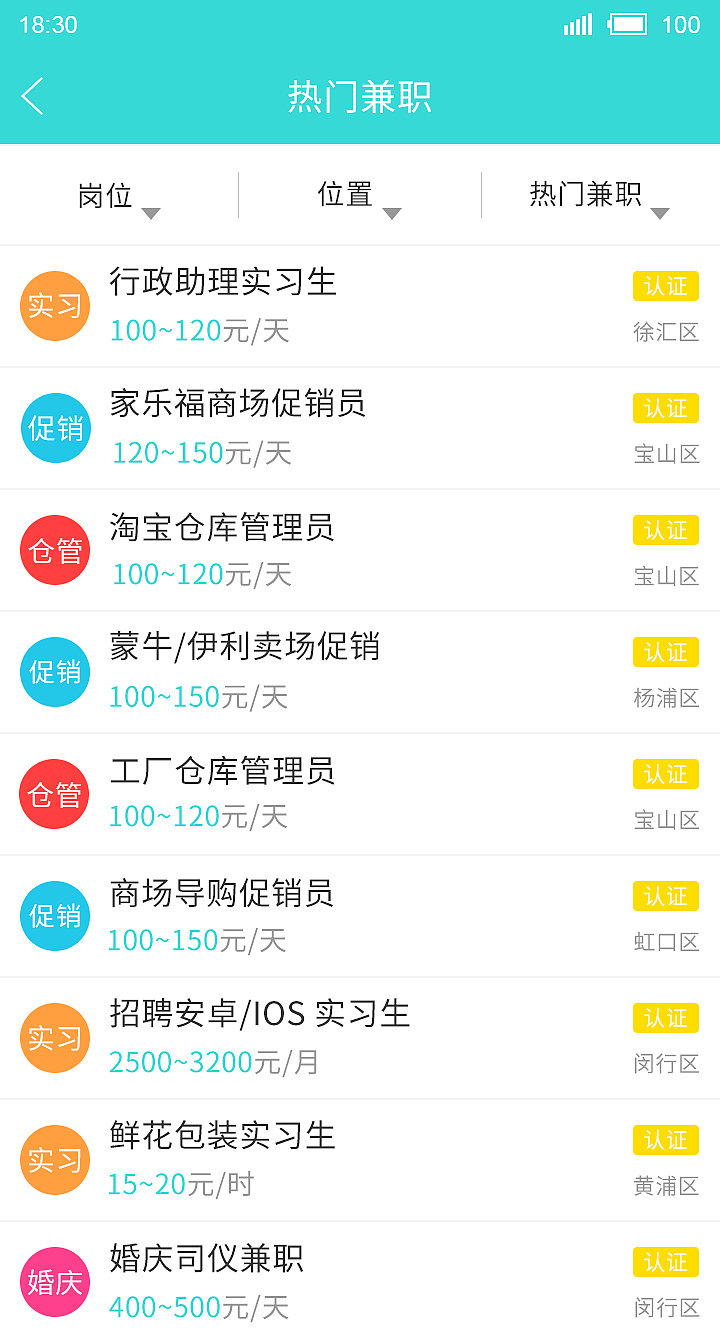Viewport: 720px width, 1342px height.
Task: Click the signal strength bars in the status bar
Action: click(577, 25)
